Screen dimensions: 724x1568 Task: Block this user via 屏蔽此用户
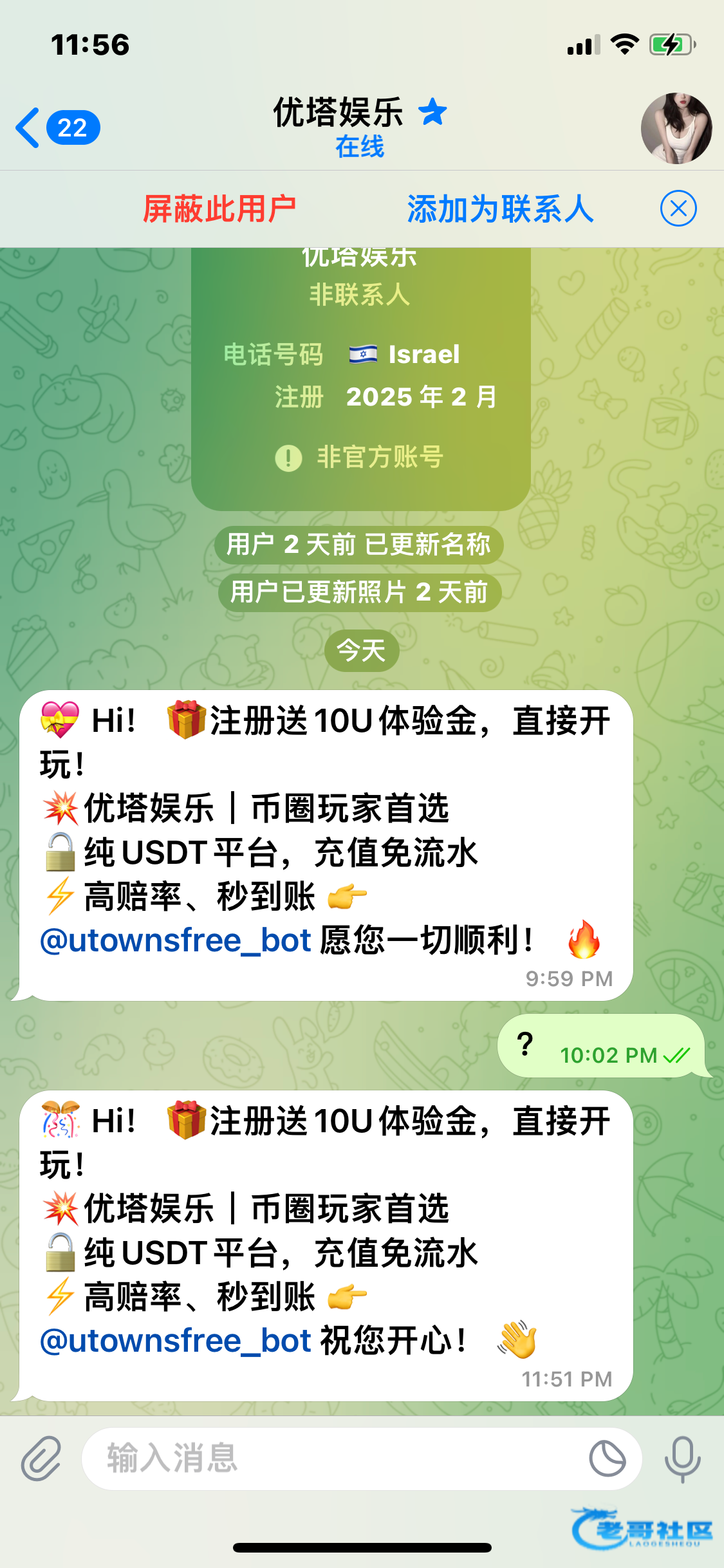coord(219,209)
